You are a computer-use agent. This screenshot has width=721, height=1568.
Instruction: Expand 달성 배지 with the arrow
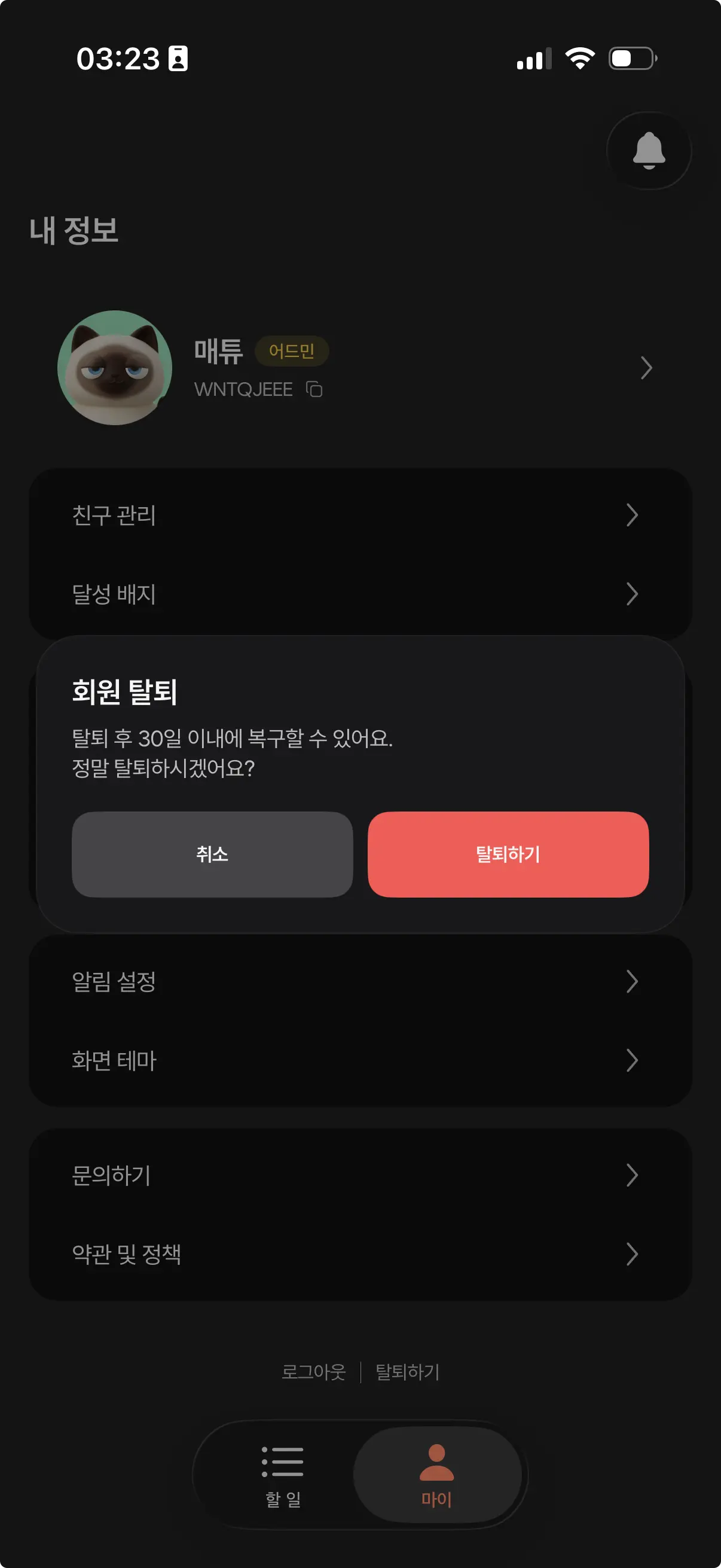(x=632, y=593)
